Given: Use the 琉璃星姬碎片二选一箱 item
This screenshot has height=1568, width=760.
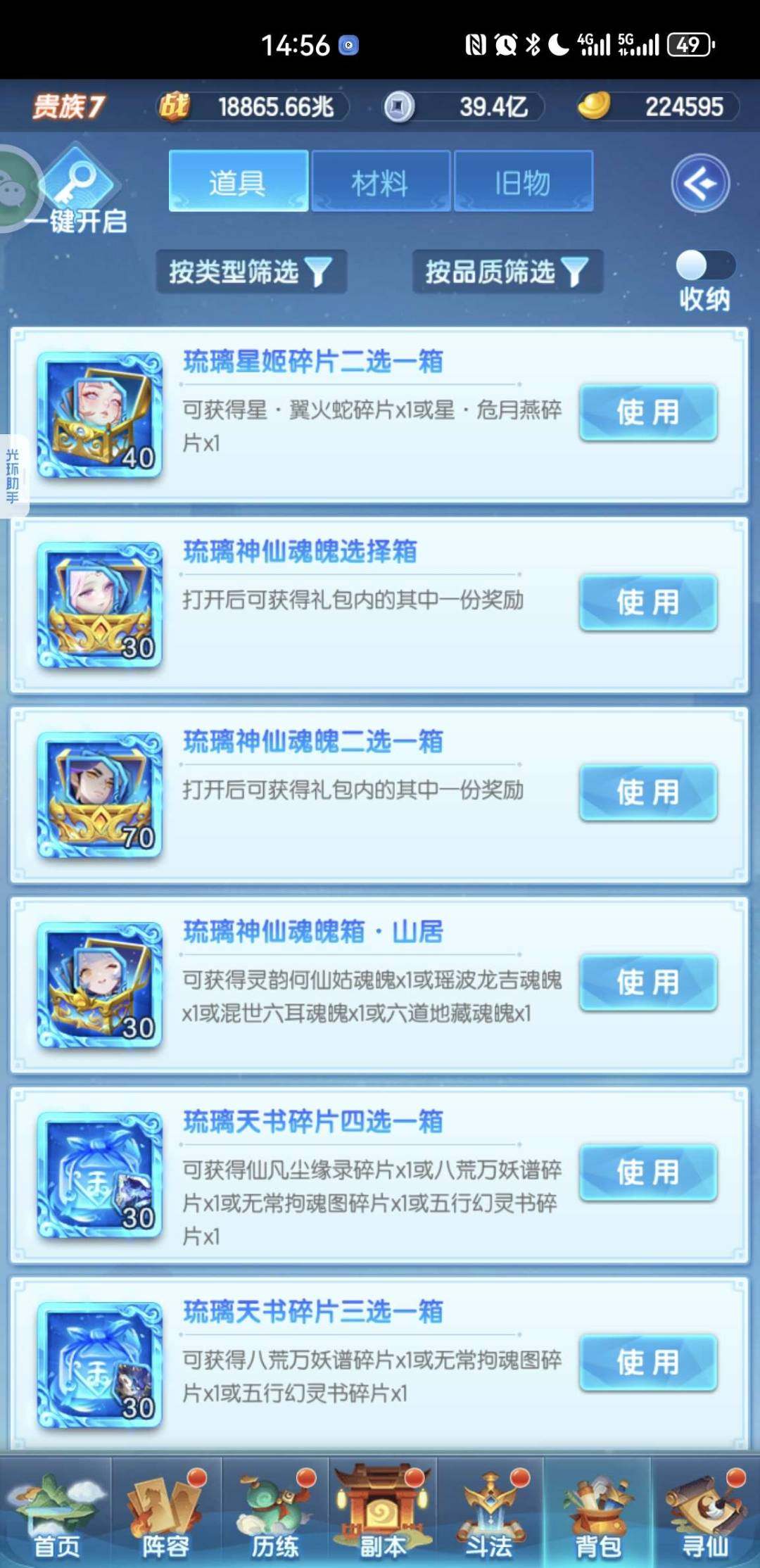Looking at the screenshot, I should 647,414.
